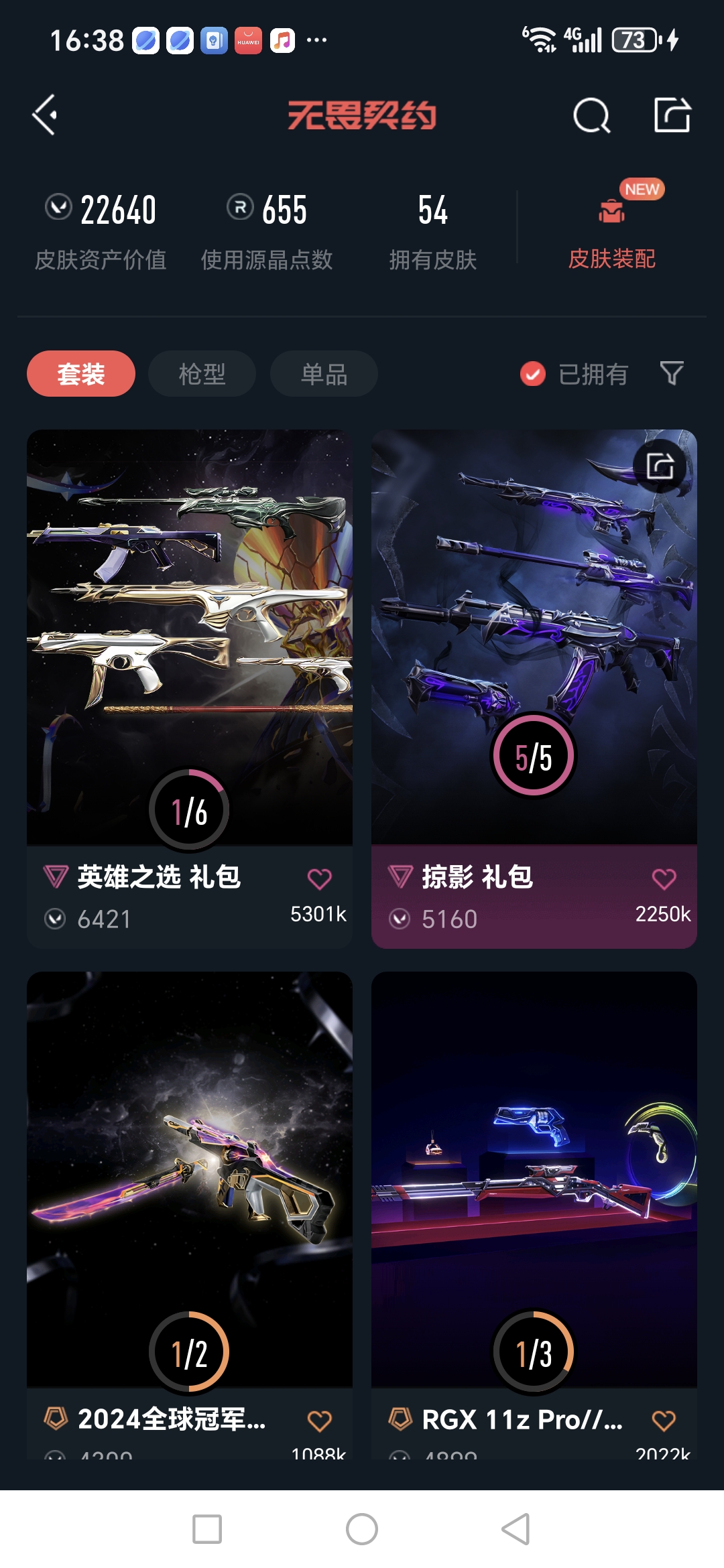Like the 掠影 礼包 bundle
The width and height of the screenshot is (724, 1568).
[x=664, y=878]
